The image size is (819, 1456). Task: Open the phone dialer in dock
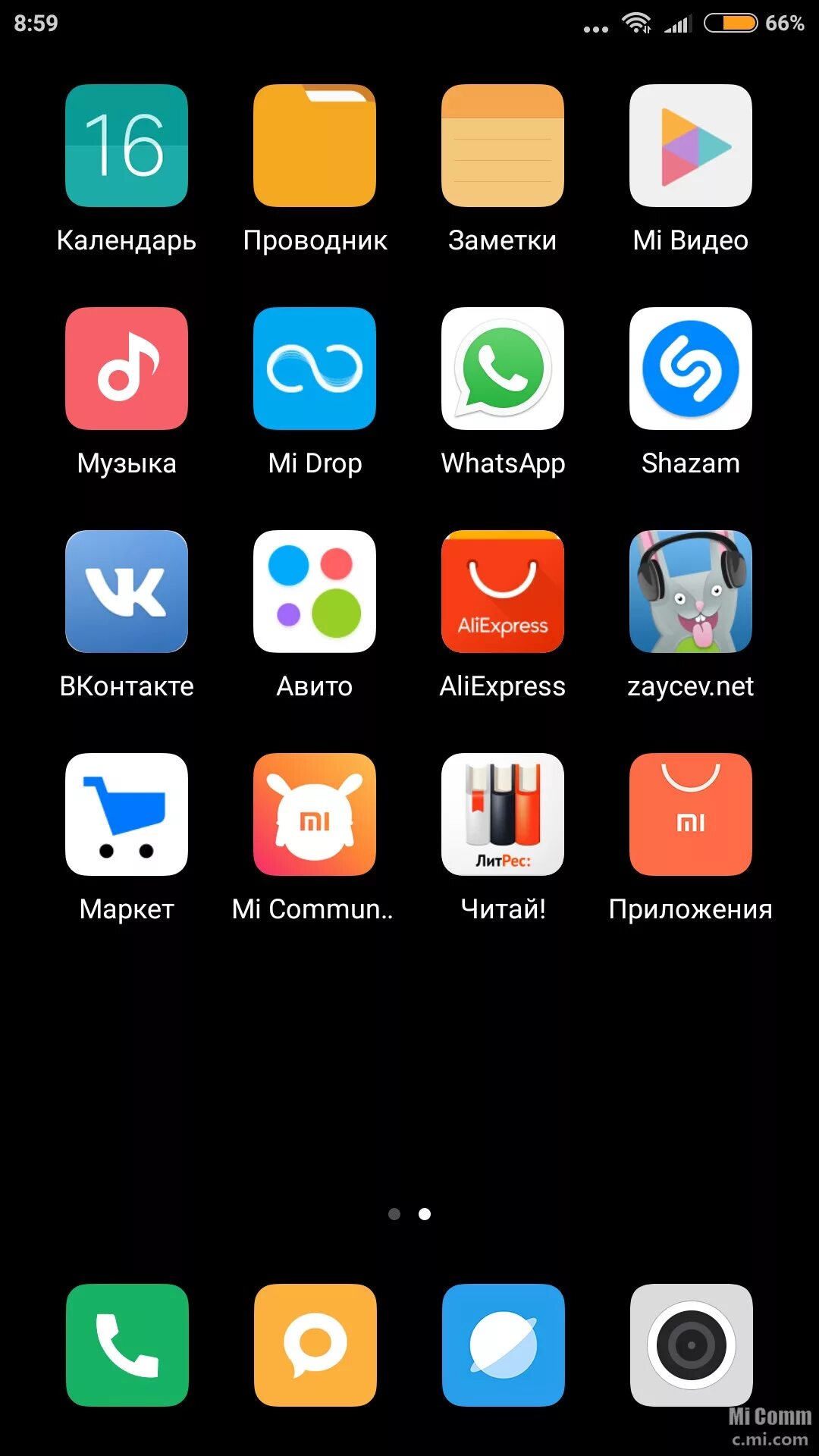point(127,1345)
